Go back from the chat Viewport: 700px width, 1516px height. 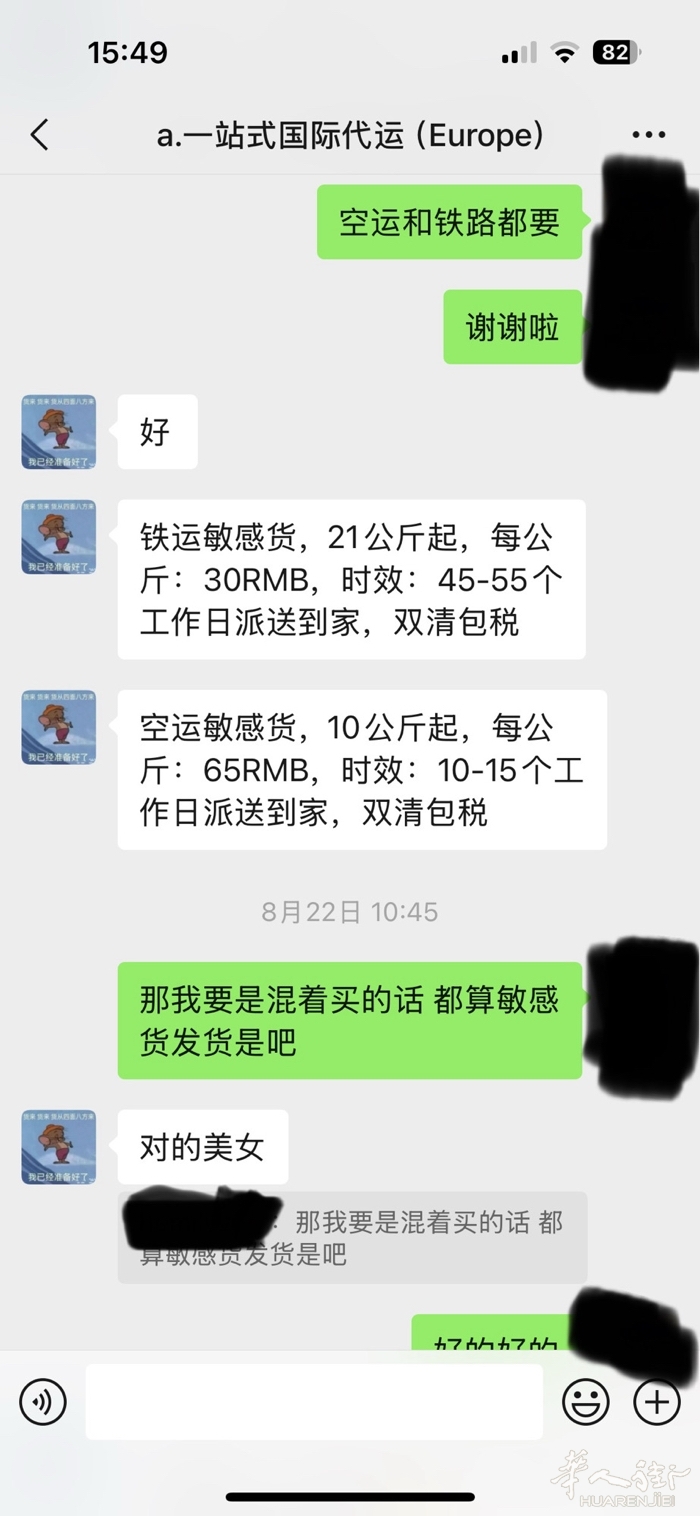pyautogui.click(x=40, y=135)
